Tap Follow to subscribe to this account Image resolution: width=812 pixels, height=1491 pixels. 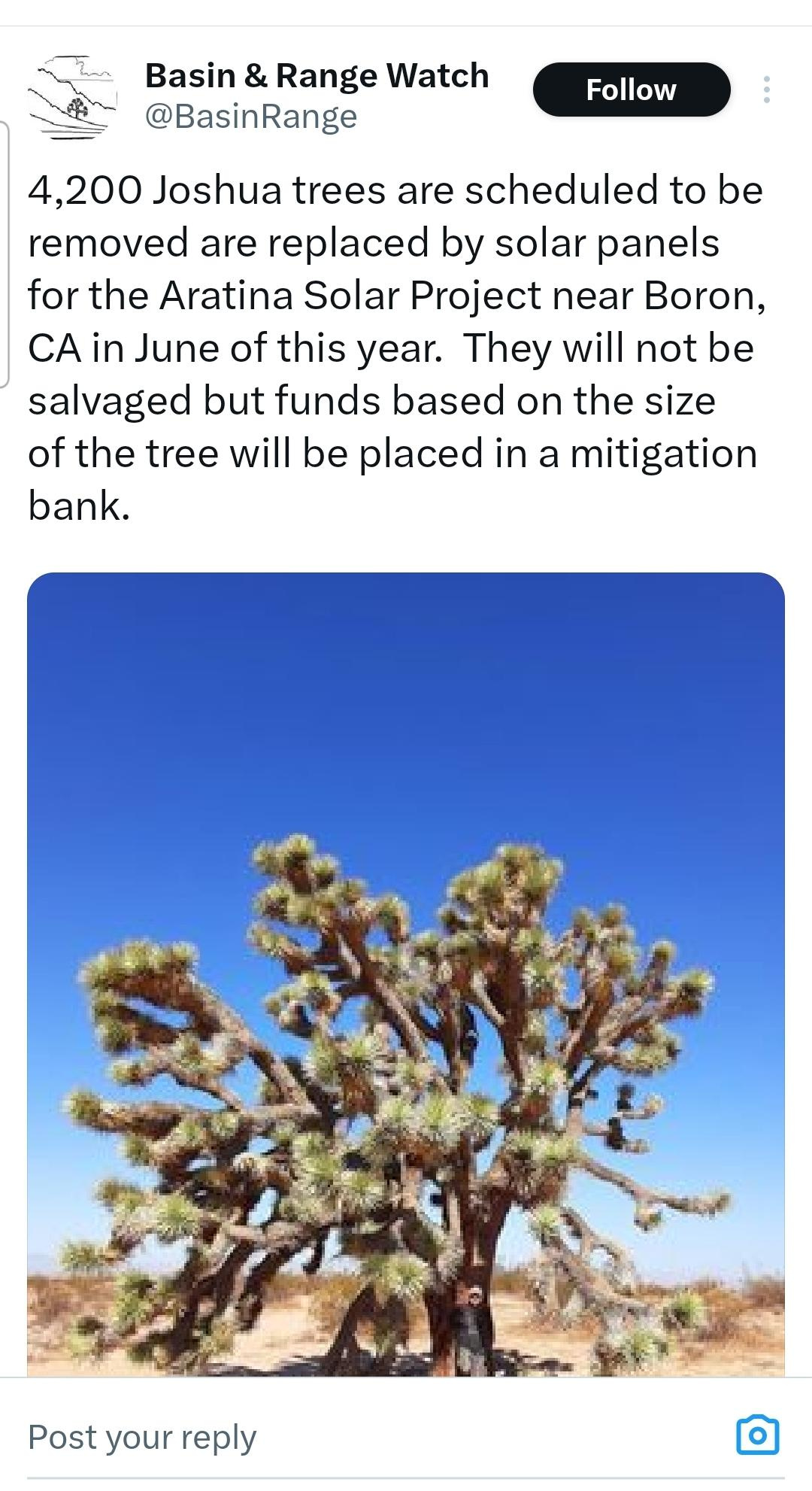click(632, 90)
